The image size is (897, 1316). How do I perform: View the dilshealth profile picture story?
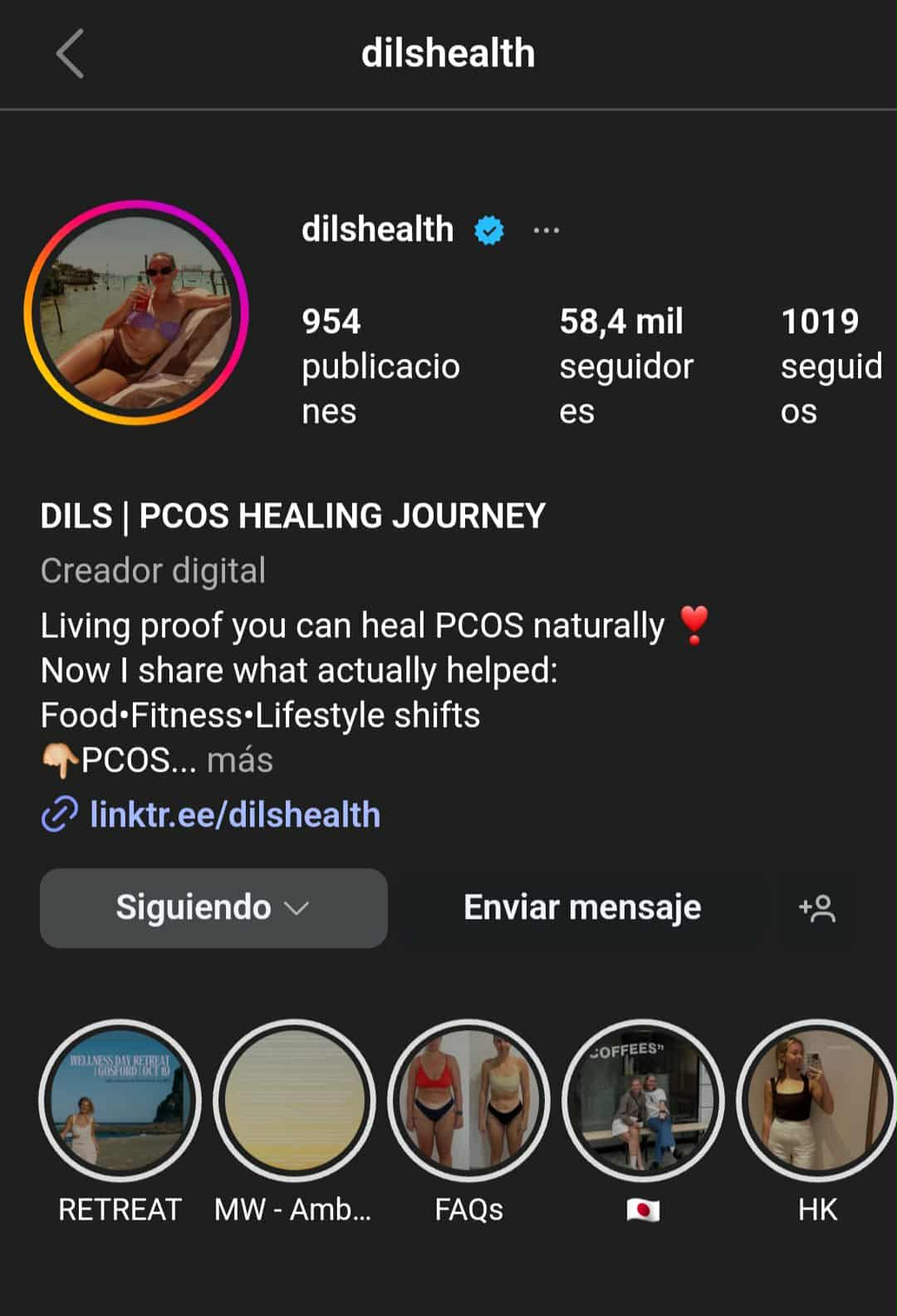coord(137,312)
